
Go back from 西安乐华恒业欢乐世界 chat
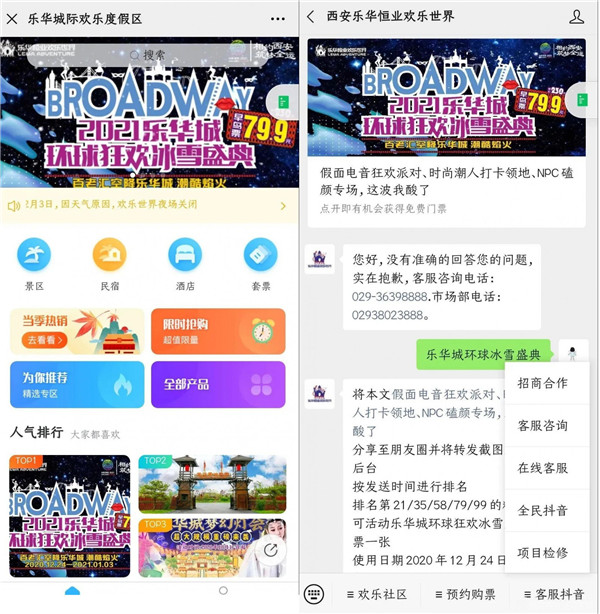311,17
